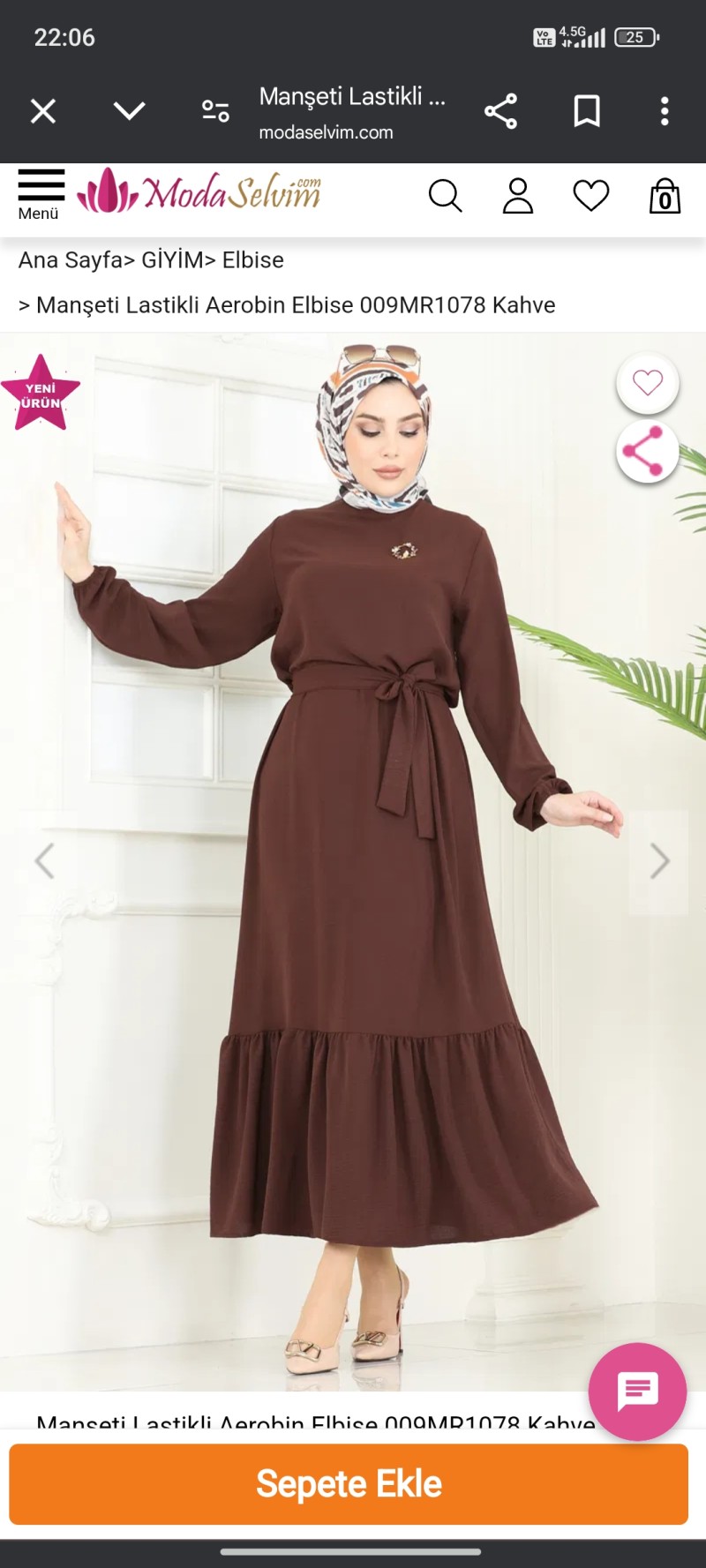The image size is (706, 1568).
Task: Go to the ModaSelvim home logo
Action: [x=199, y=192]
